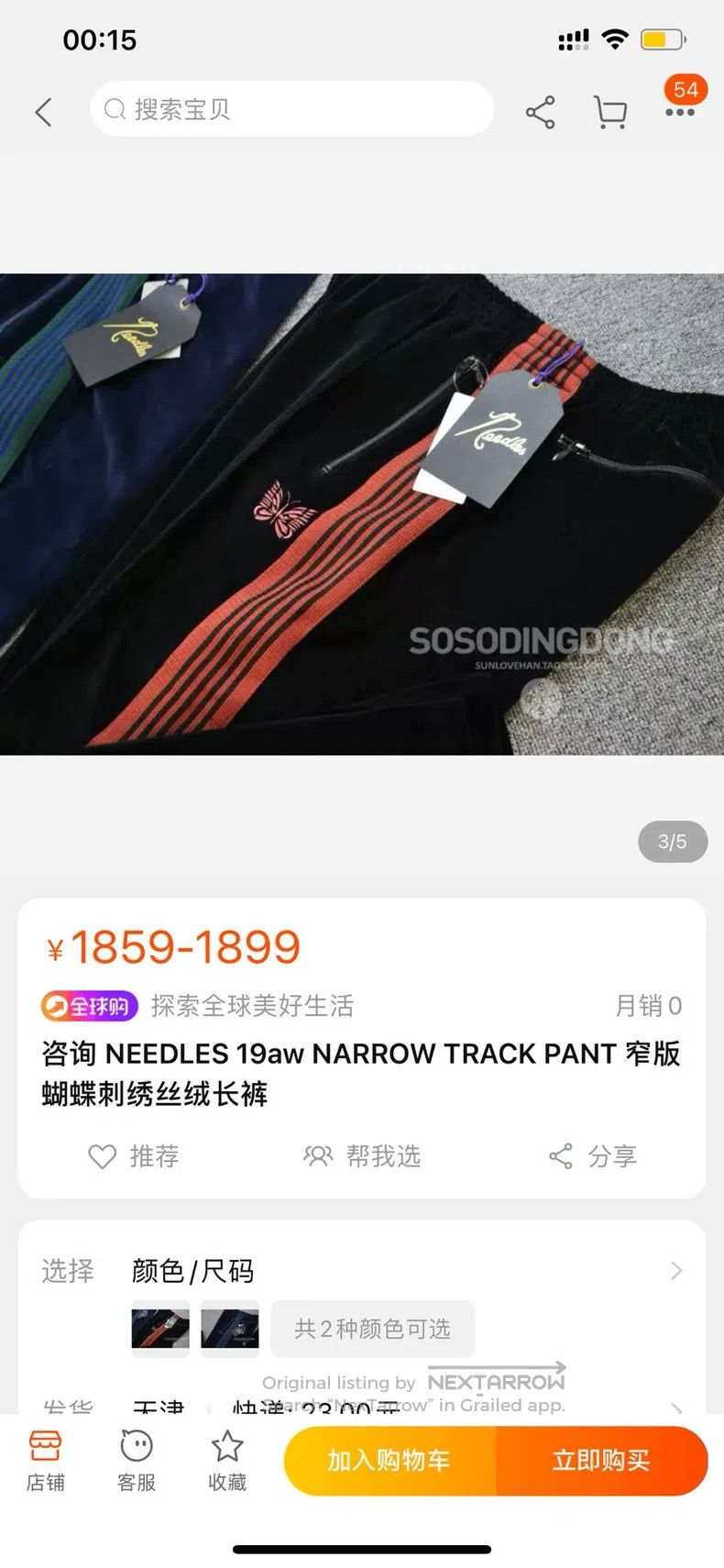Viewport: 724px width, 1568px height.
Task: Tap the 搜索宝贝 search box
Action: (291, 109)
